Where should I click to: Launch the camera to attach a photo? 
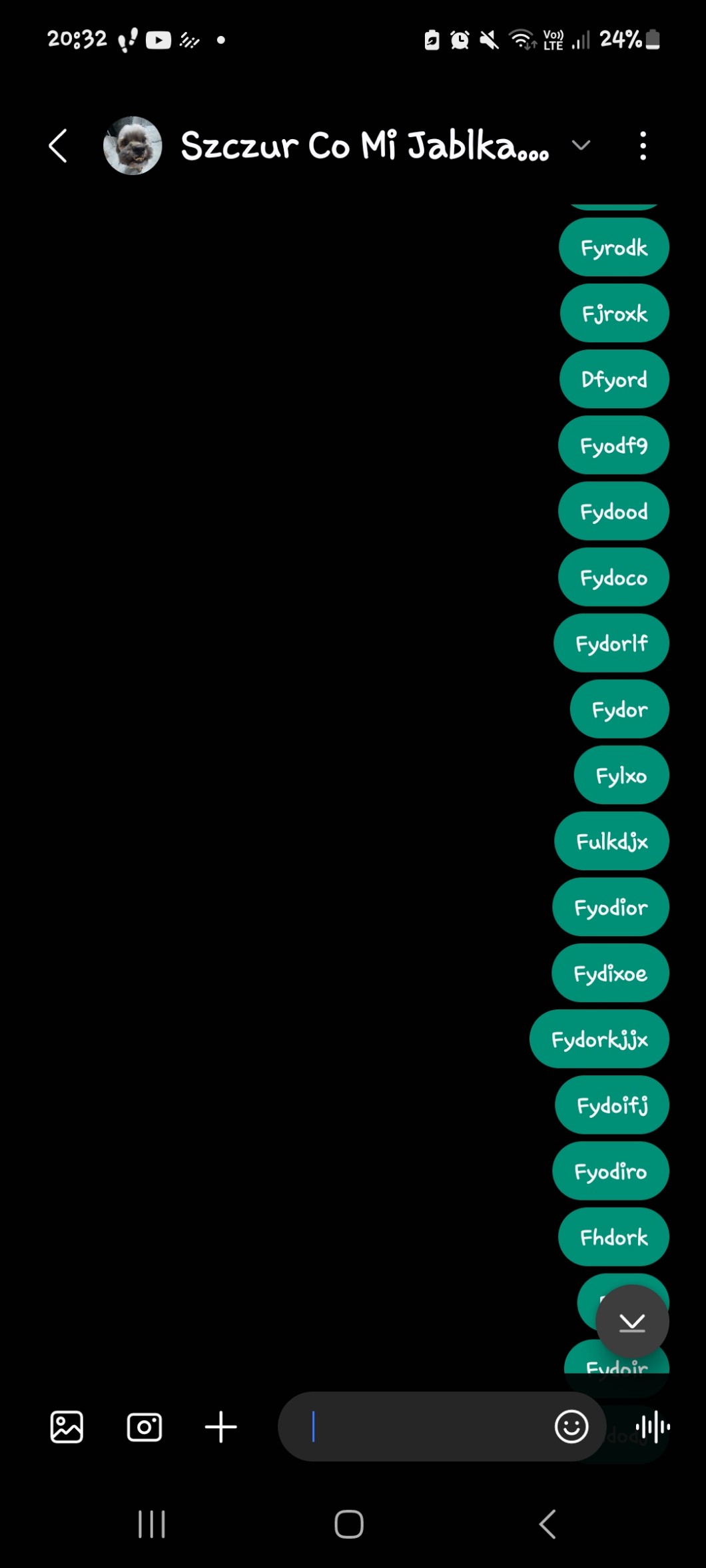click(x=145, y=1427)
